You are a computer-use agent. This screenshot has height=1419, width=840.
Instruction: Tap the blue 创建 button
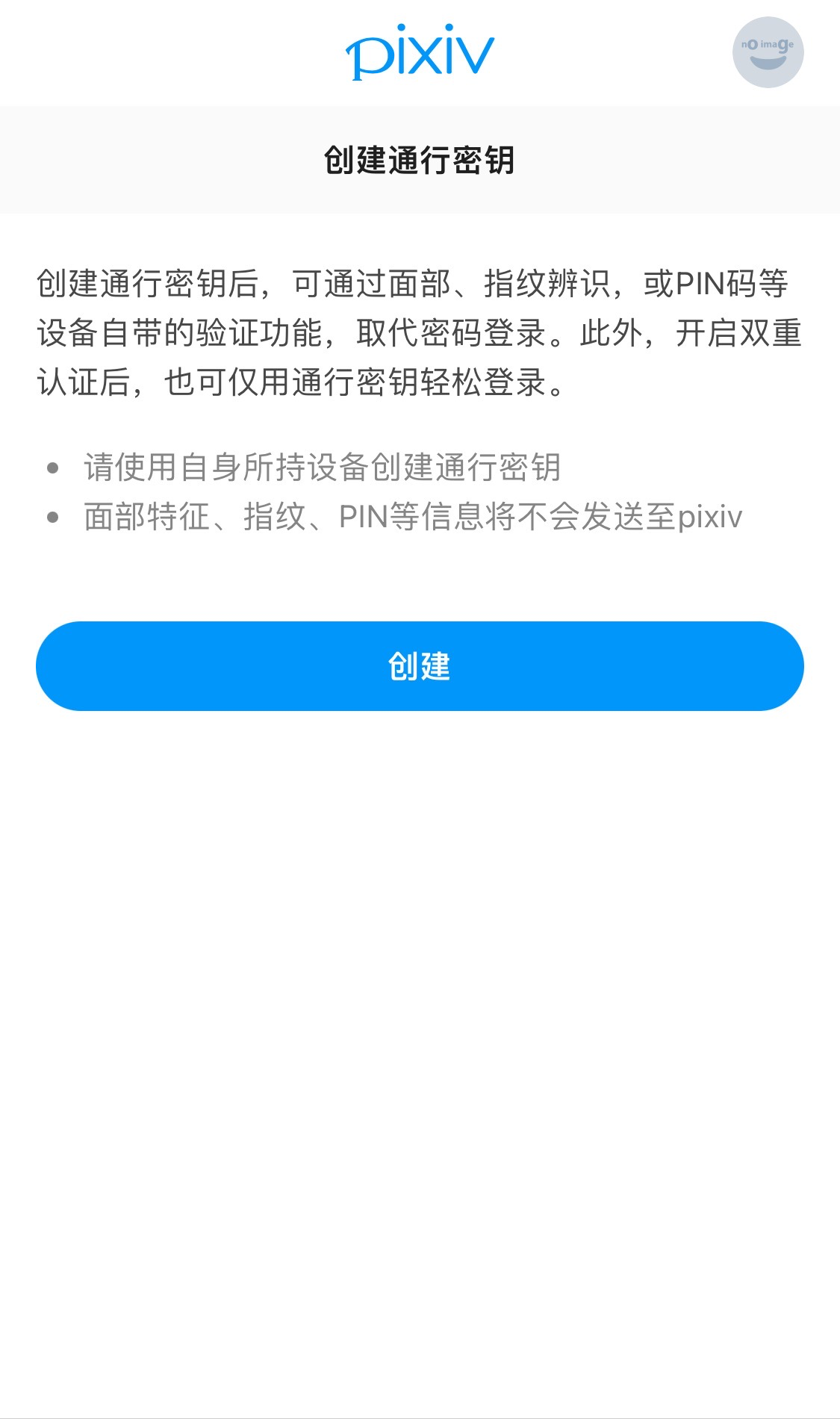tap(420, 665)
